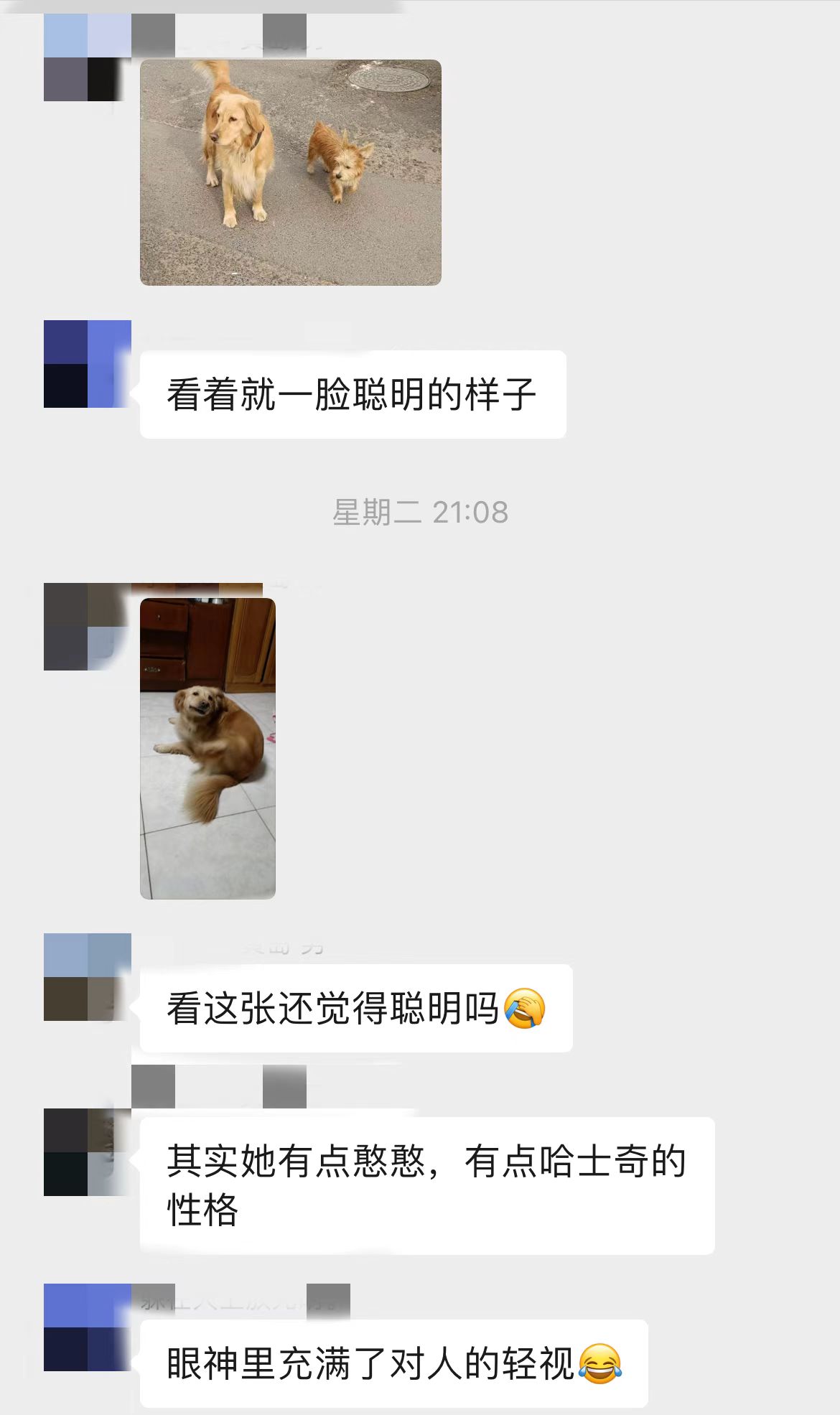Open profile of the tile-floor dog photo sender
This screenshot has width=840, height=1415.
[x=88, y=627]
